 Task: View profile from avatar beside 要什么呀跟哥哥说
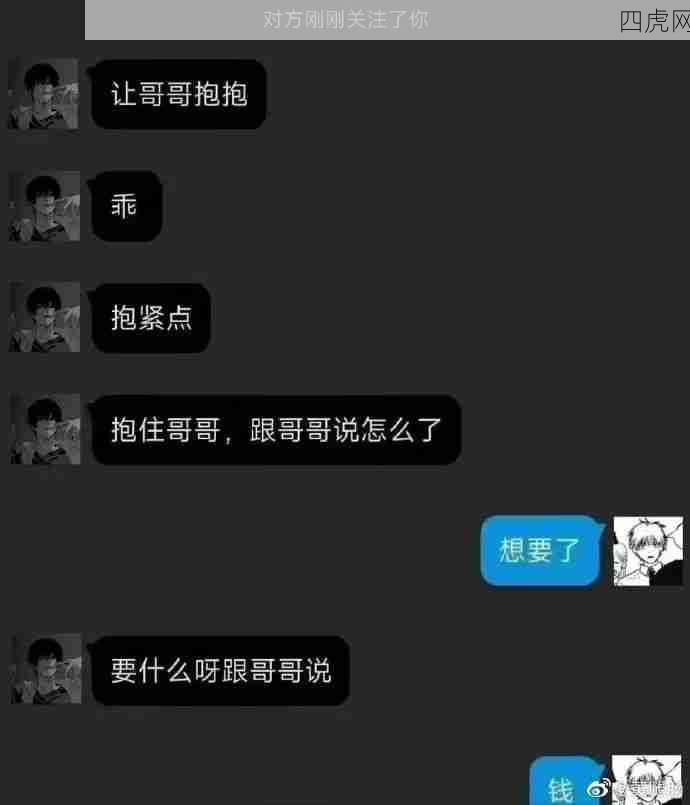[x=46, y=669]
